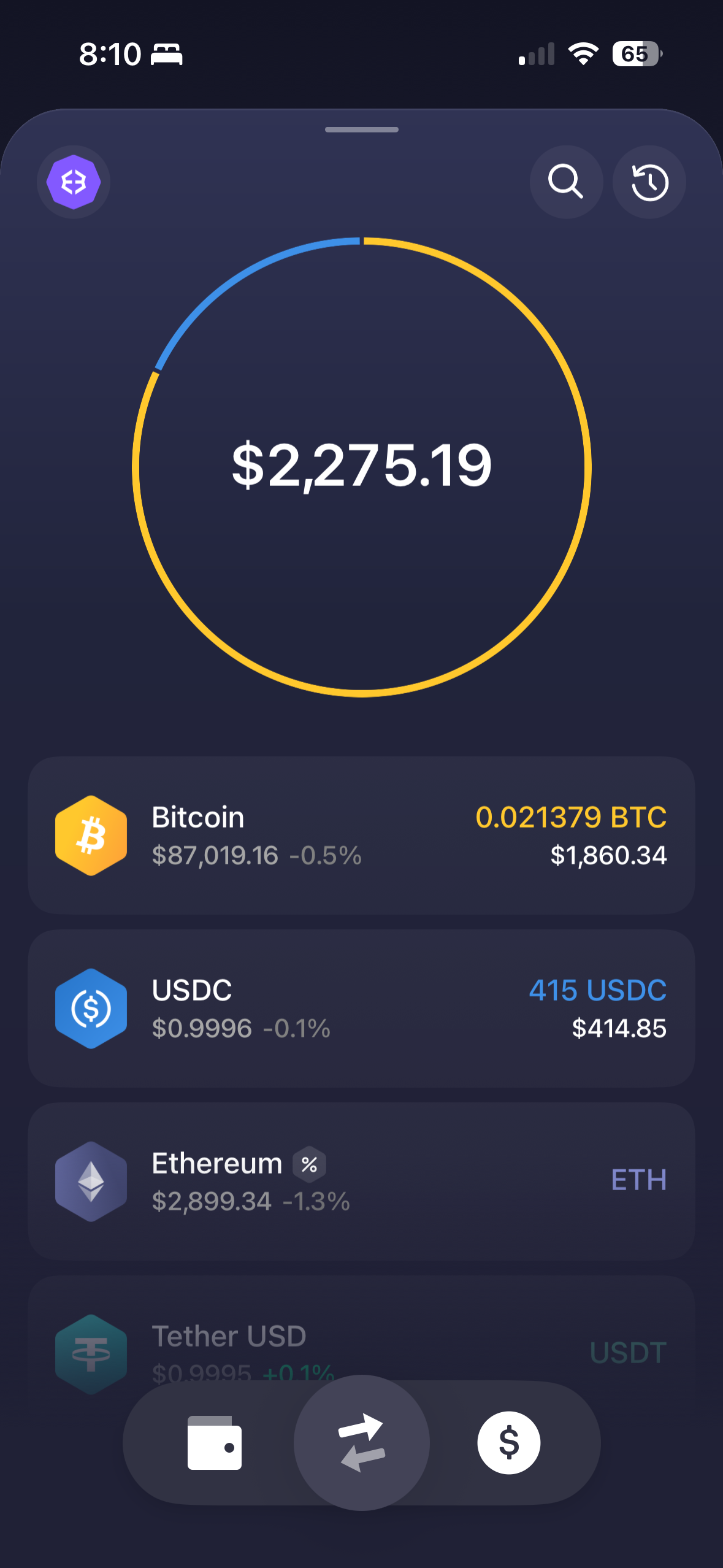Screen dimensions: 723x1568
Task: Open the swap exchange tab
Action: point(362,1442)
